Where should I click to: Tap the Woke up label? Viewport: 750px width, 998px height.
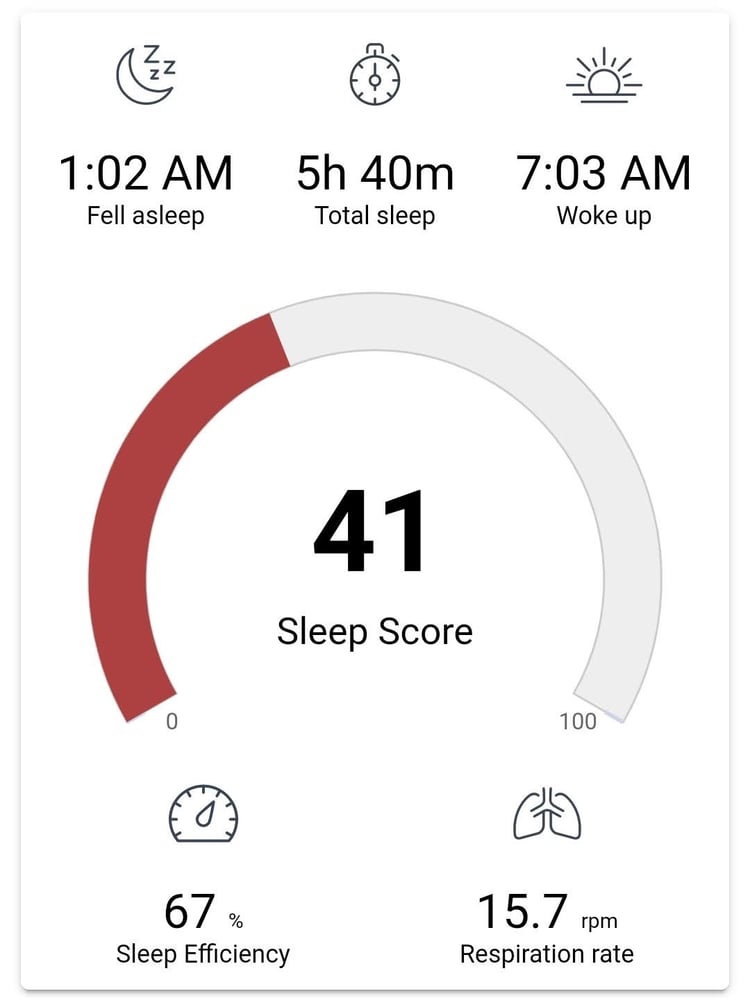point(604,214)
